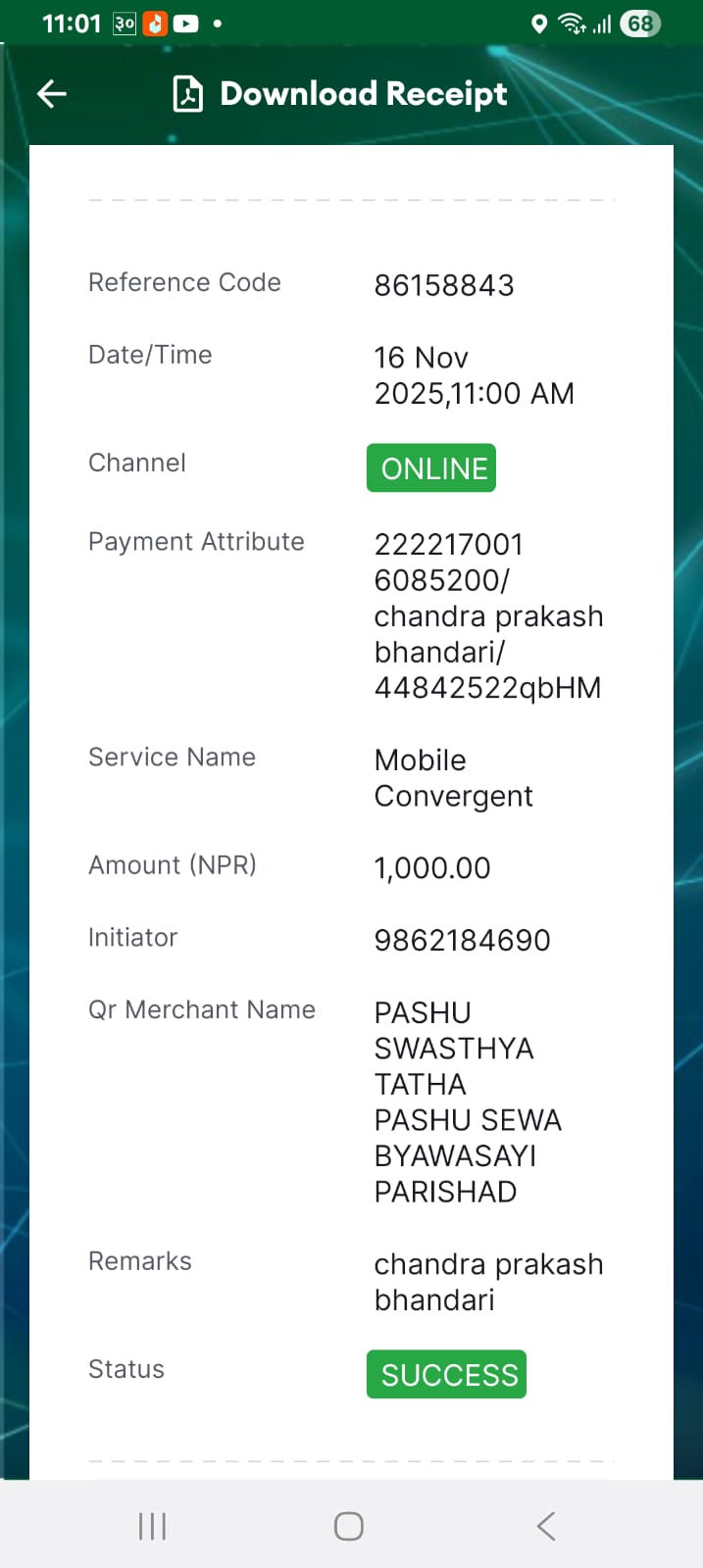703x1568 pixels.
Task: Open the recent apps view
Action: [152, 1526]
